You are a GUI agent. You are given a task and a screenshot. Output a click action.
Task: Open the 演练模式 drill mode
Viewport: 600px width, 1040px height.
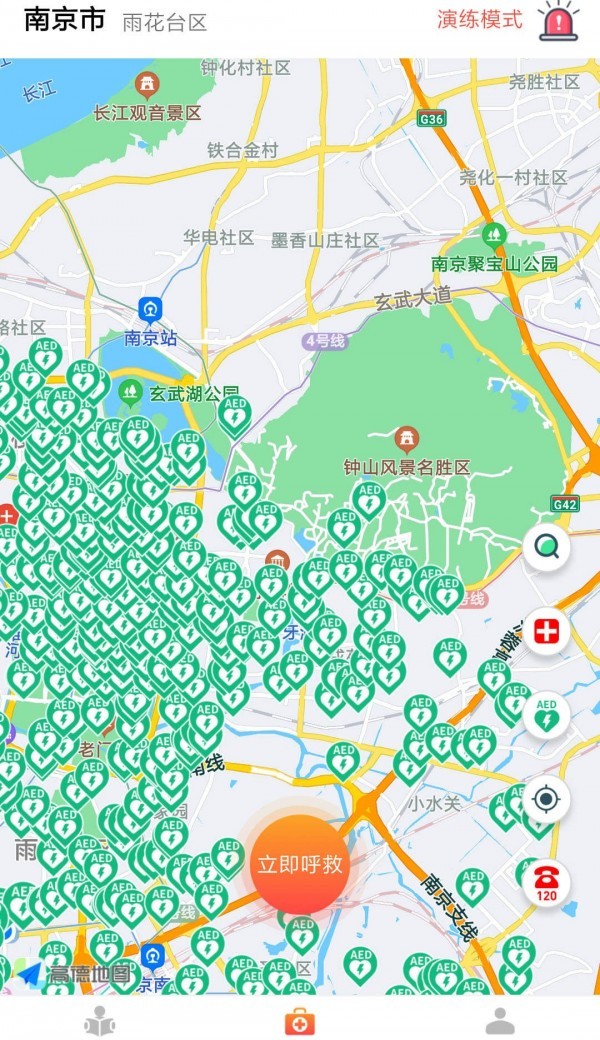(479, 19)
